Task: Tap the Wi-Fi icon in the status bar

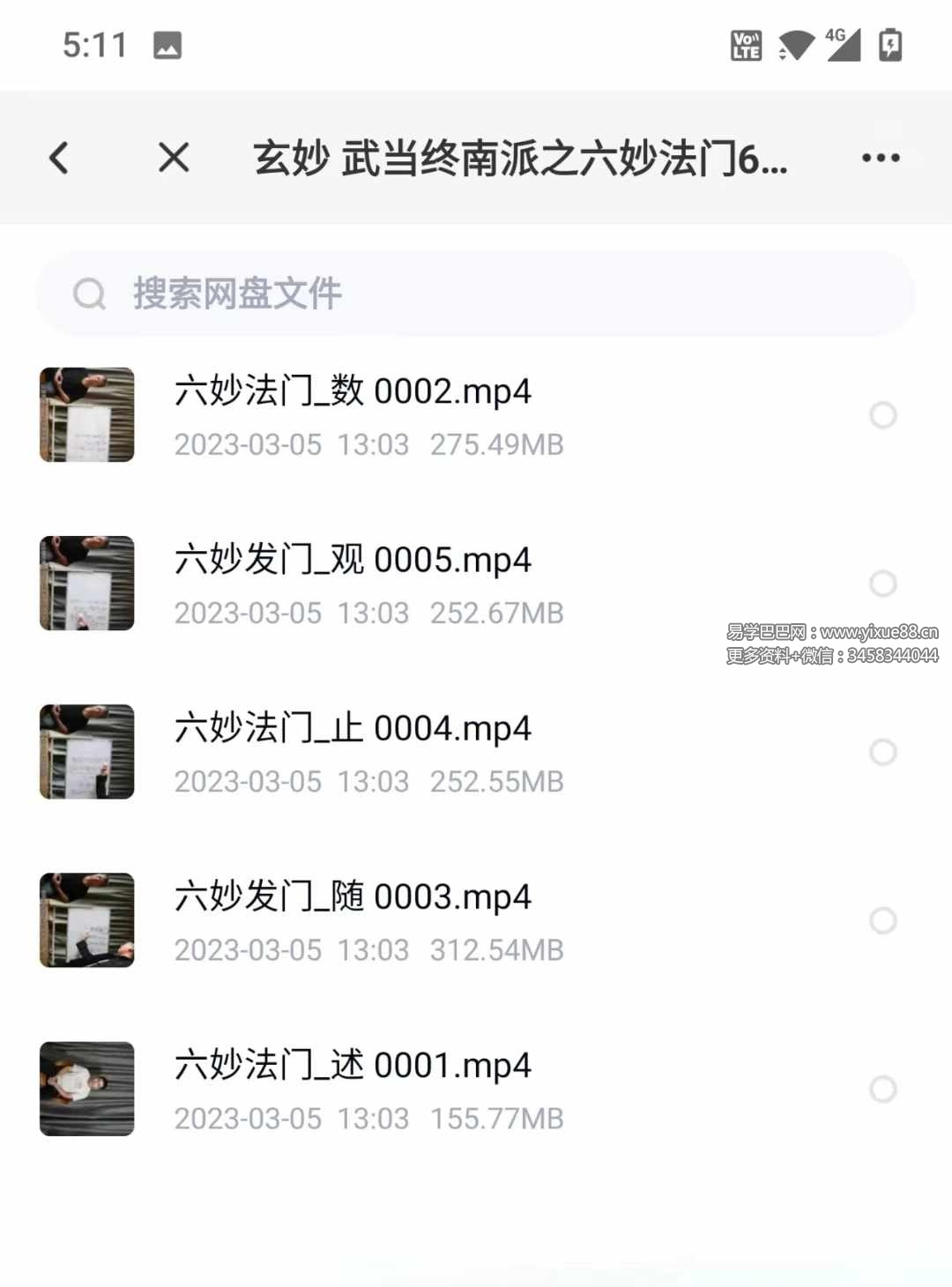Action: [x=794, y=46]
